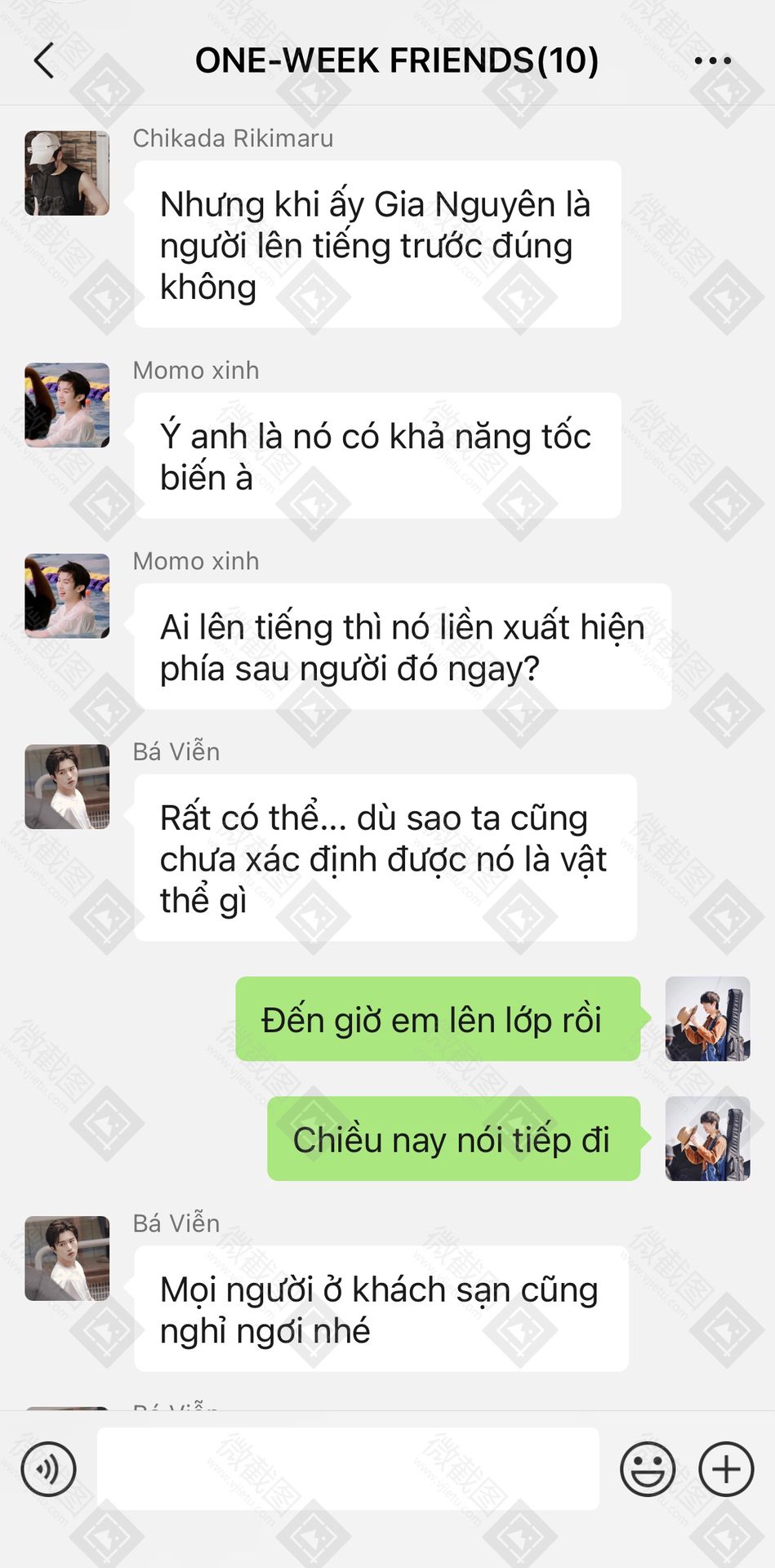Focus the message input field
The image size is (775, 1568).
click(348, 1468)
